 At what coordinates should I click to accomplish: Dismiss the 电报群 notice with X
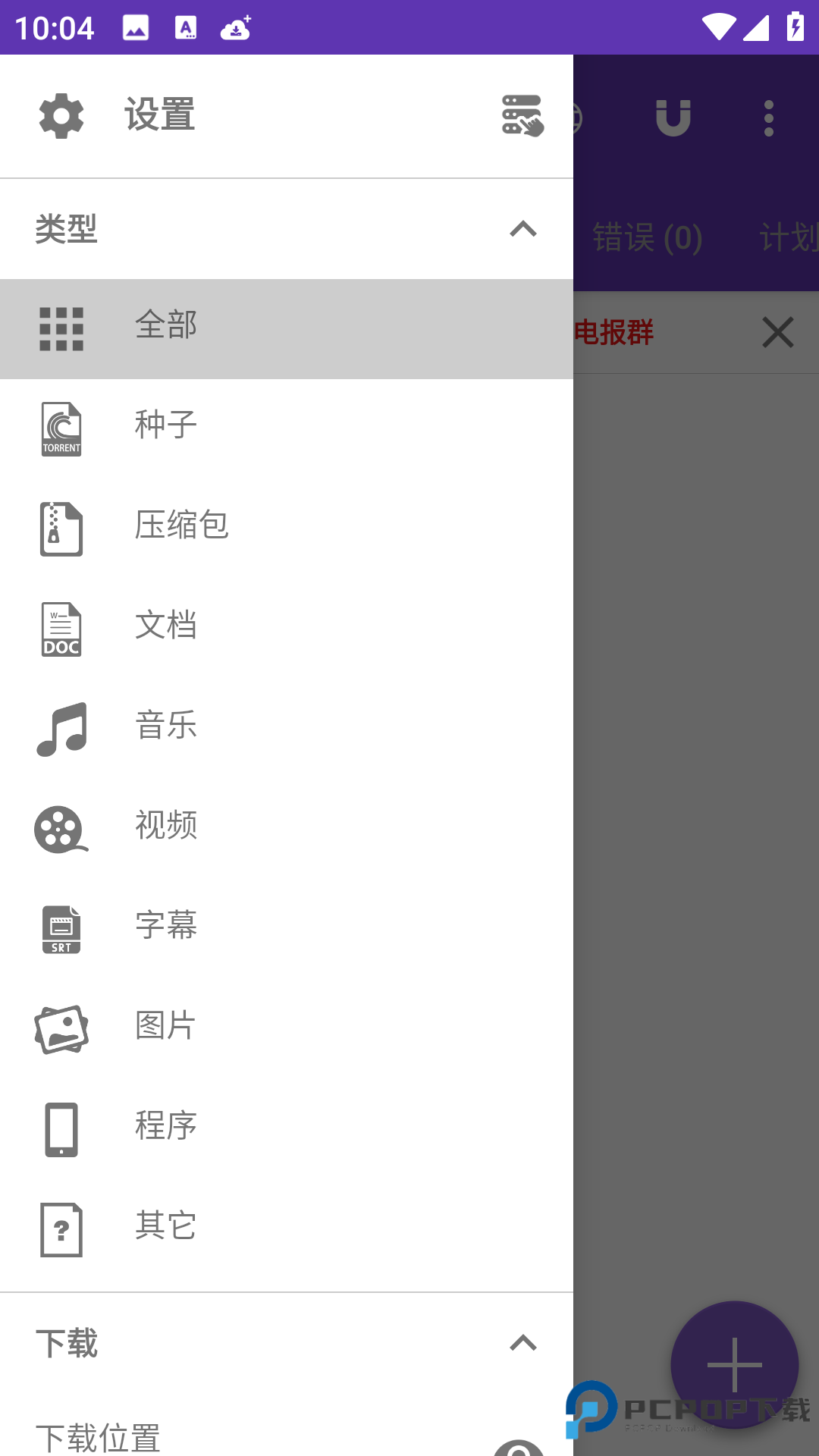777,332
